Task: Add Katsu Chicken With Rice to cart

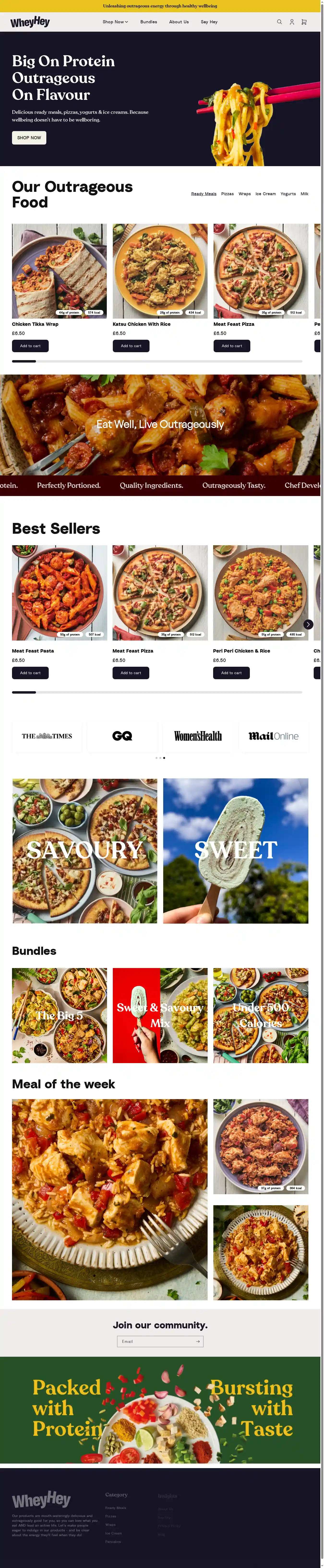Action: pos(131,346)
